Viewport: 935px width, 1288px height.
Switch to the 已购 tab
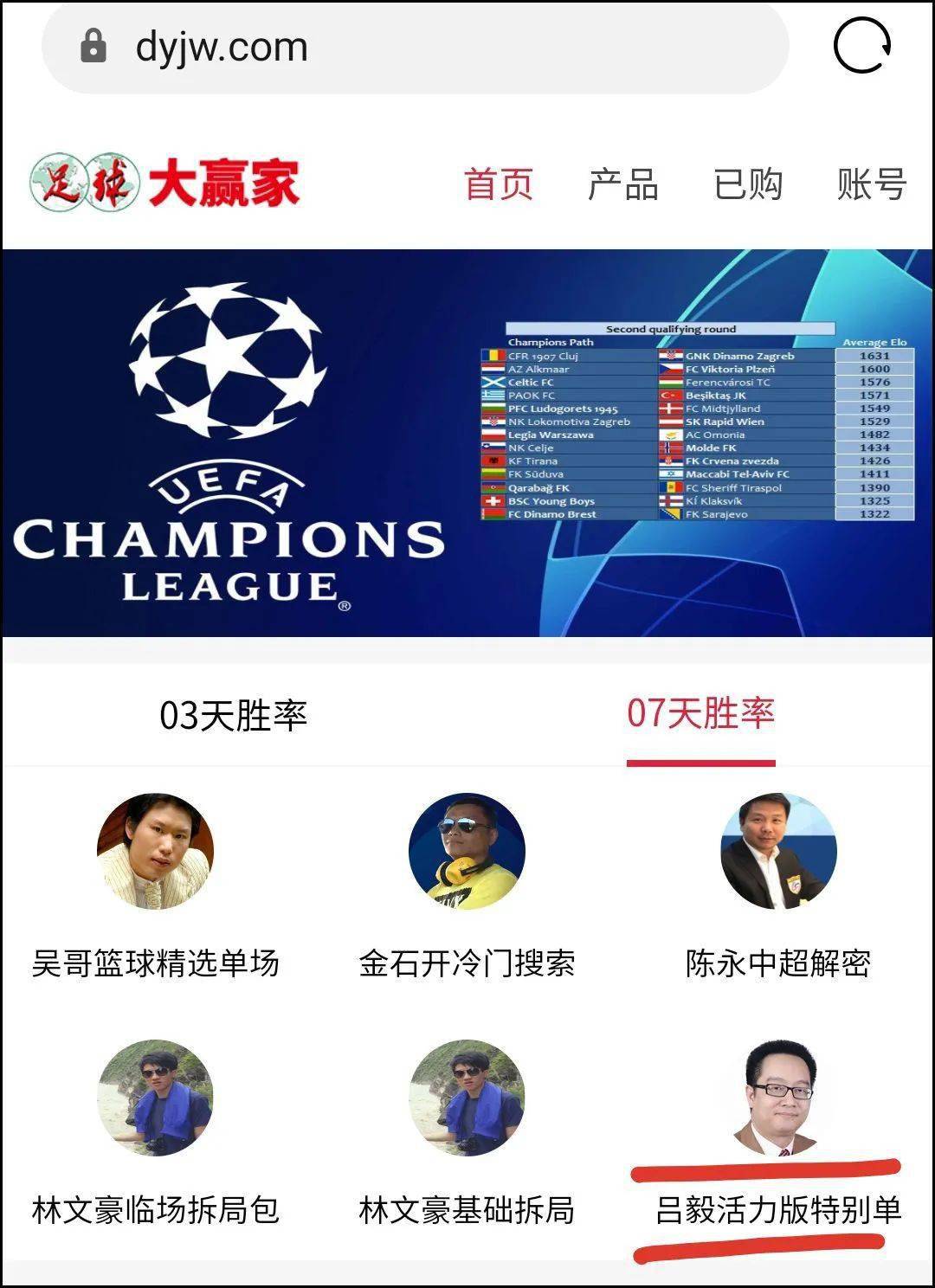tap(748, 184)
